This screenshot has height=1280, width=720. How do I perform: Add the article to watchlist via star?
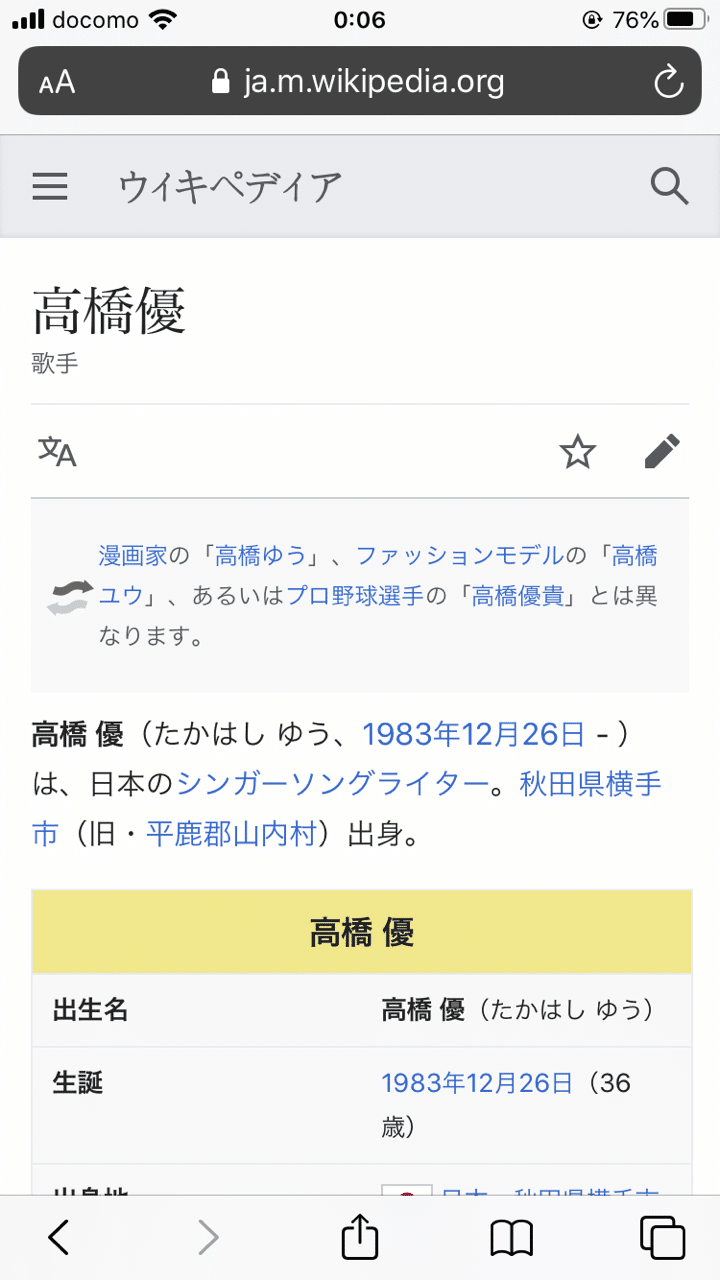(578, 450)
